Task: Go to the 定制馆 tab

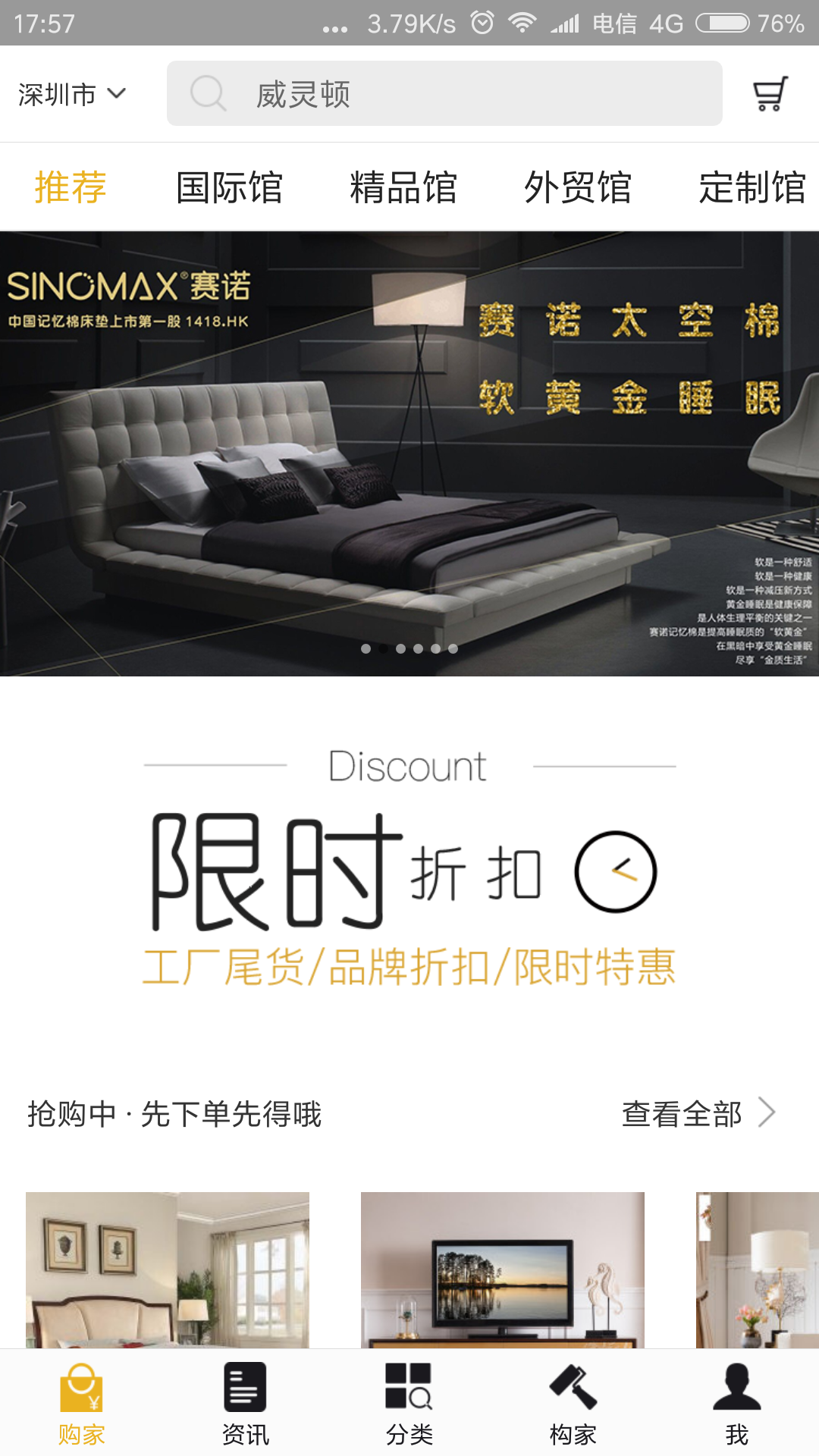Action: (x=752, y=187)
